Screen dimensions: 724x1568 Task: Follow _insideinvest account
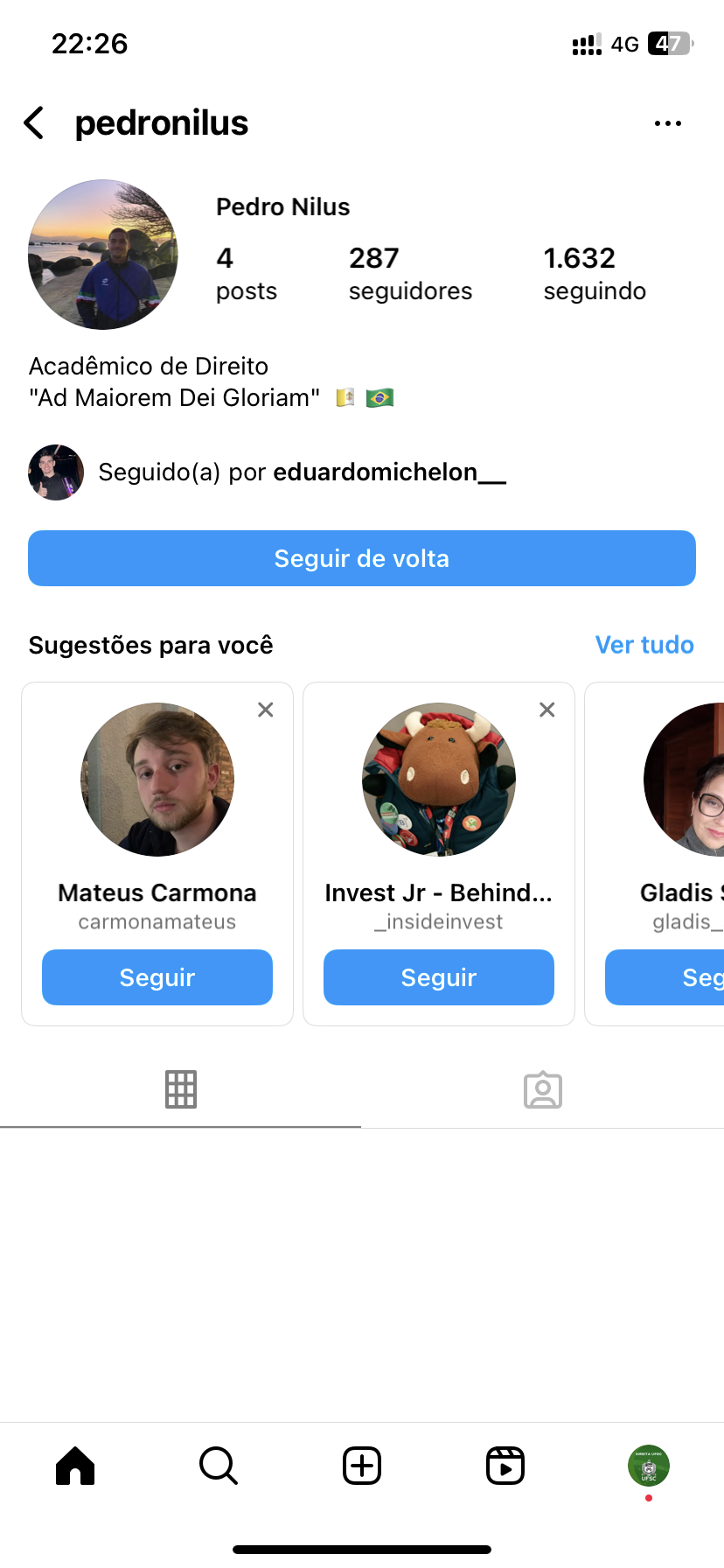point(438,977)
